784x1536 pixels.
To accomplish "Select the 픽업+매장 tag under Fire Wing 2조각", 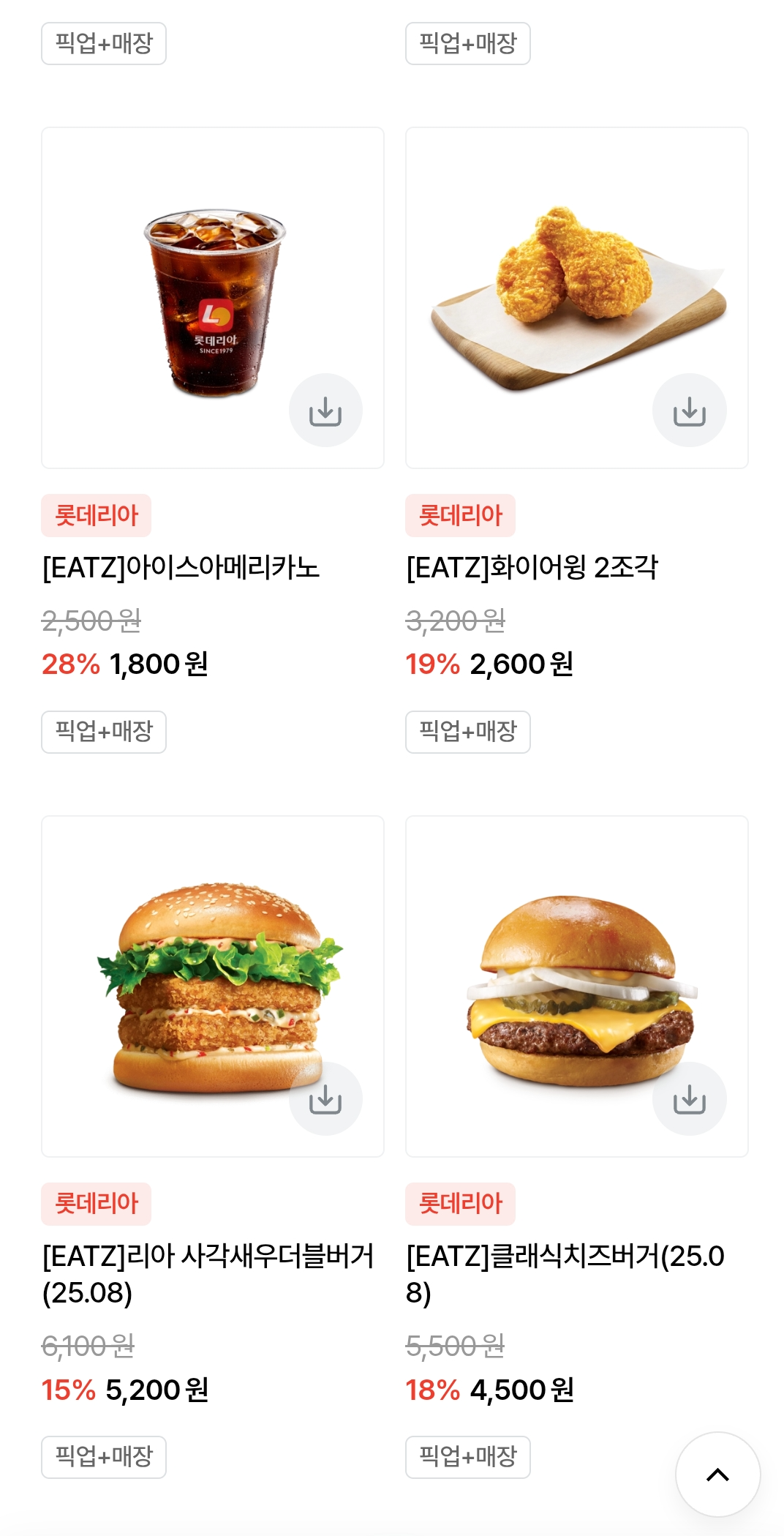I will (x=467, y=732).
